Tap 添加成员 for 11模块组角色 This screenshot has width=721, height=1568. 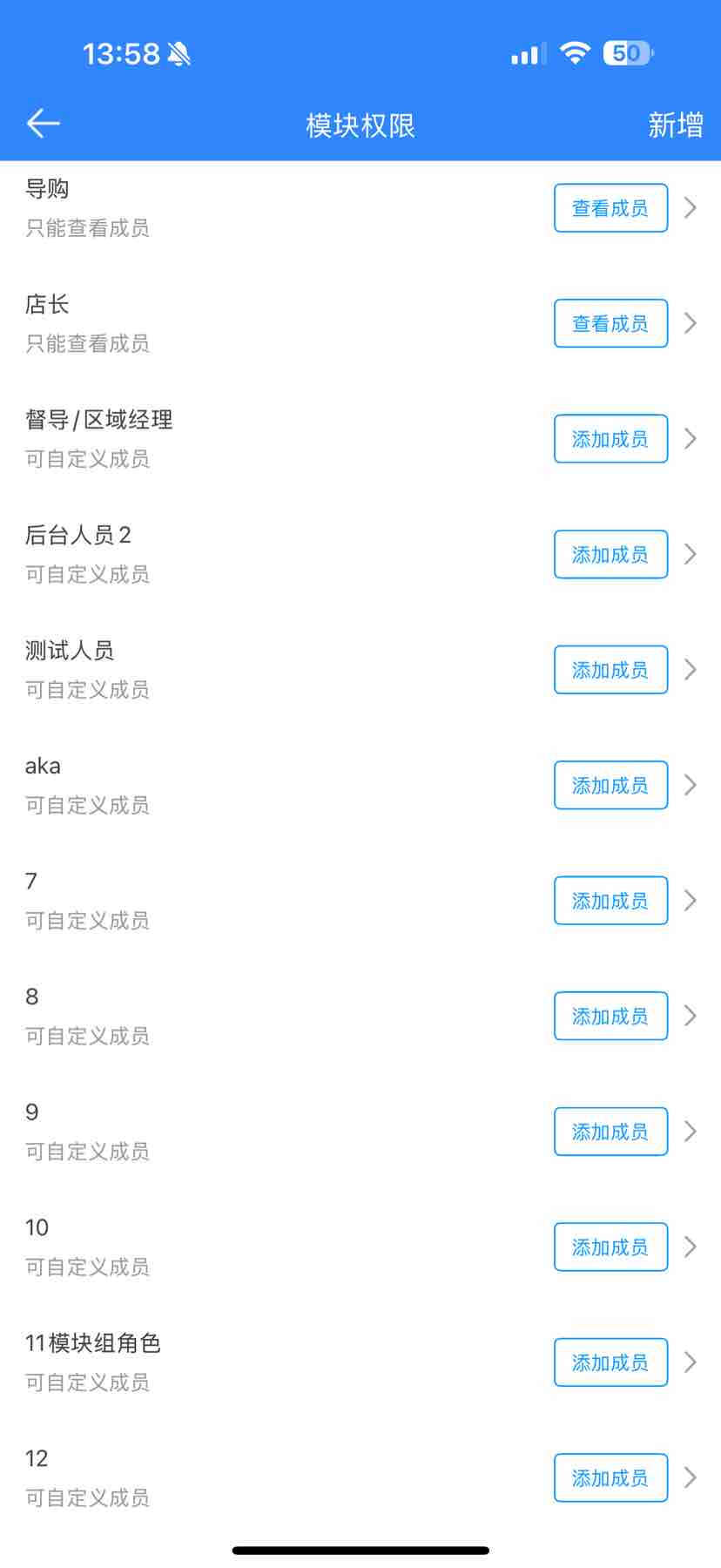point(610,1362)
